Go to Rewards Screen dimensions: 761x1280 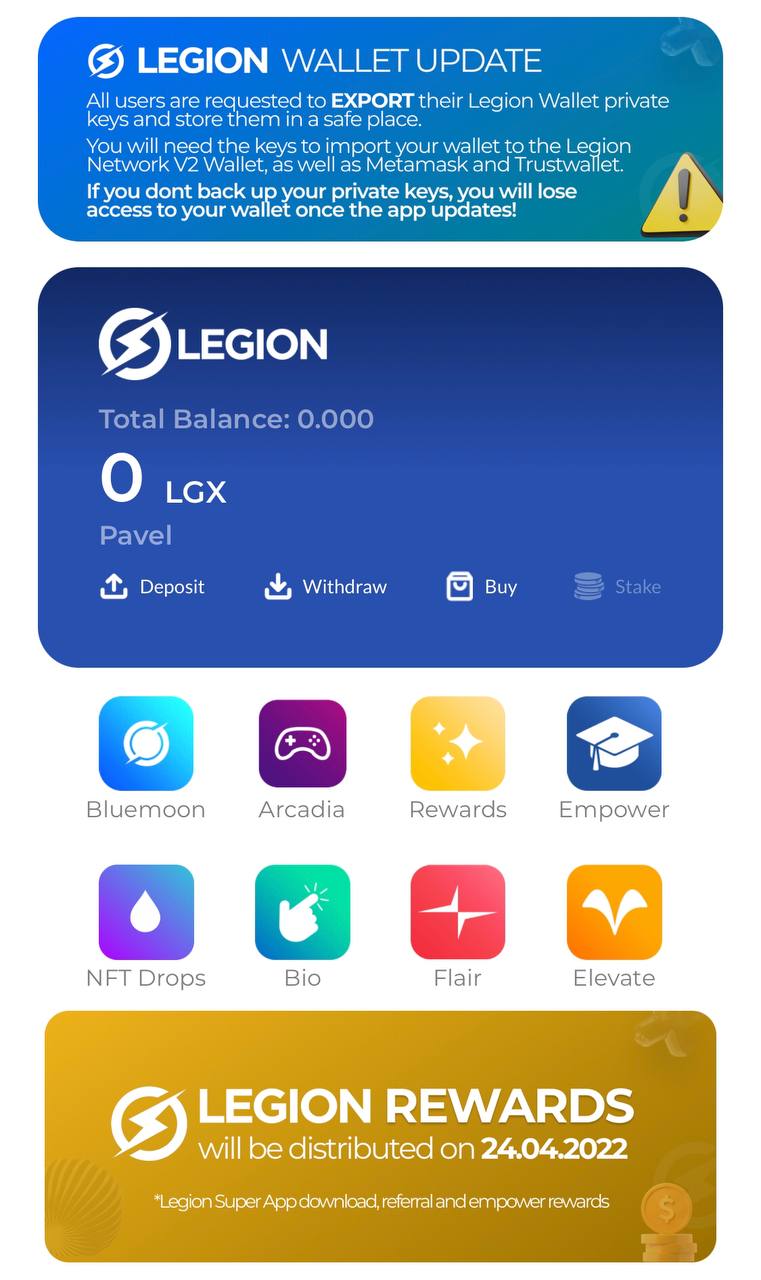(458, 744)
